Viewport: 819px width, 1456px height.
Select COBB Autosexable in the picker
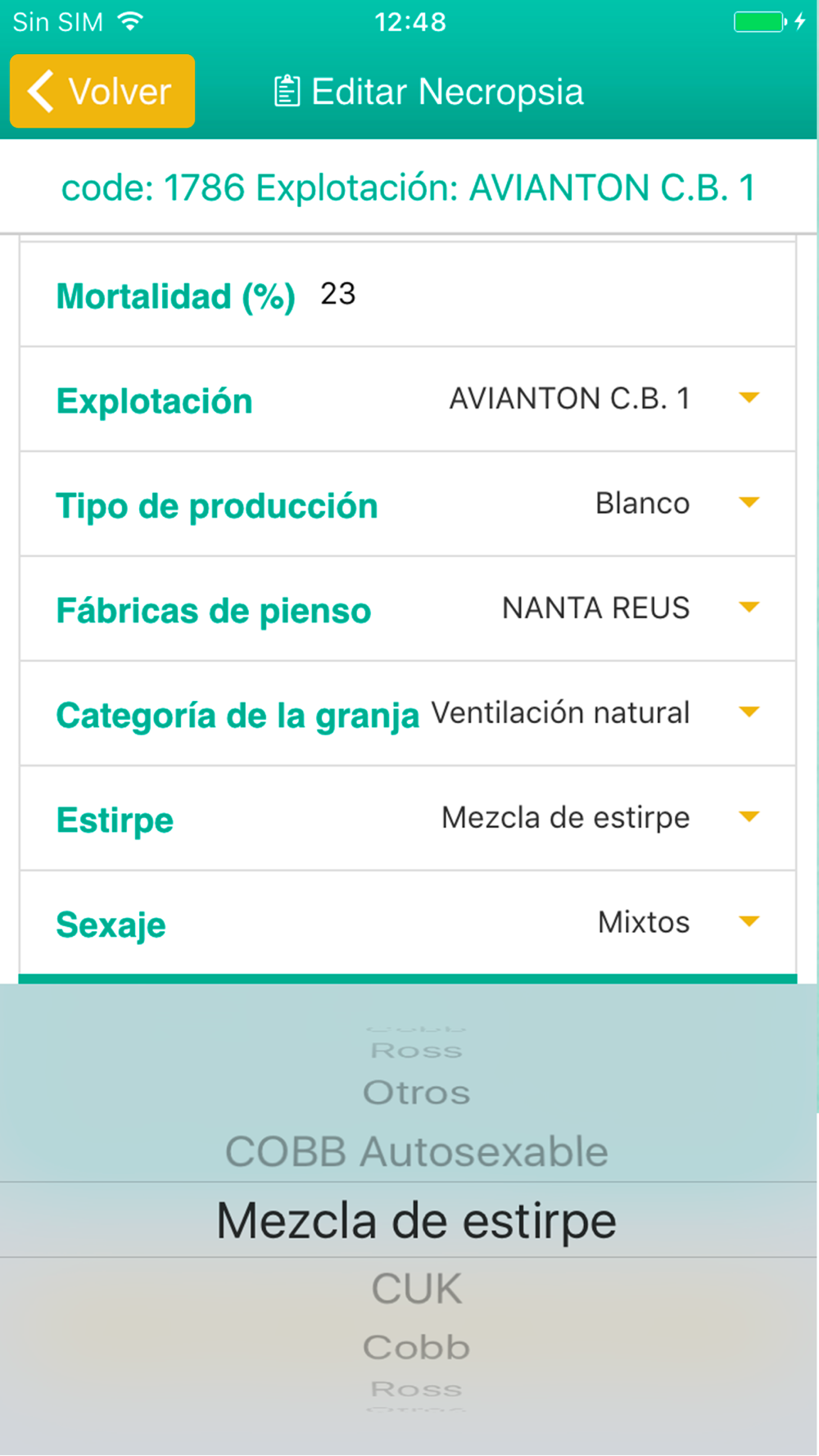click(416, 1151)
